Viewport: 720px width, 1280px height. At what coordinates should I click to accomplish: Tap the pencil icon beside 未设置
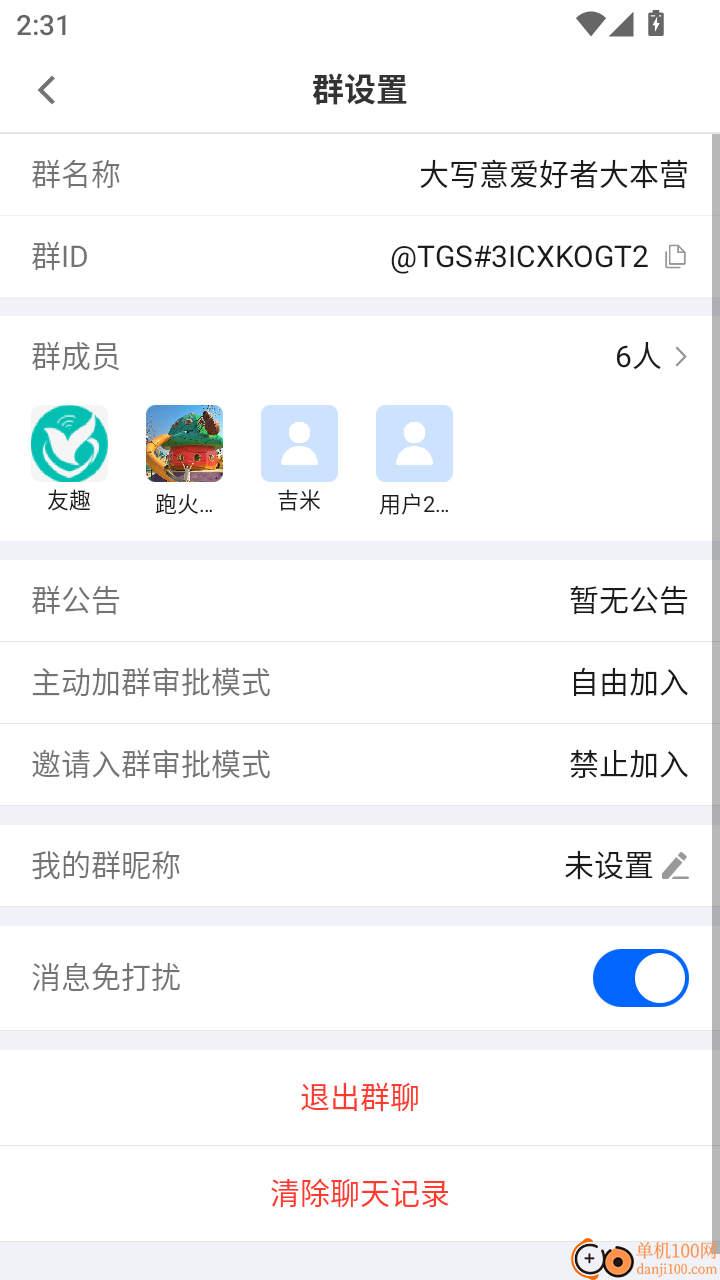click(676, 866)
